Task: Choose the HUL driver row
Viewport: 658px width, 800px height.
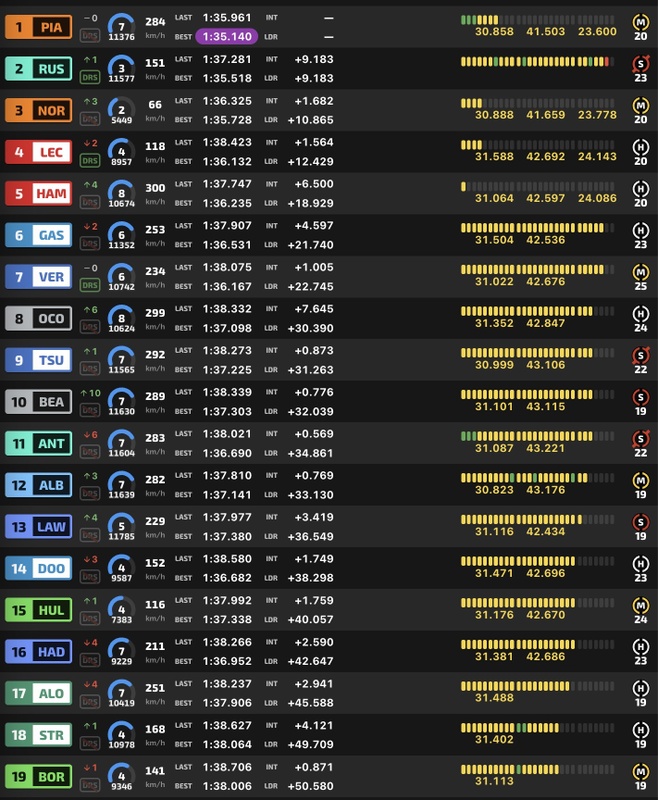Action: pos(38,610)
